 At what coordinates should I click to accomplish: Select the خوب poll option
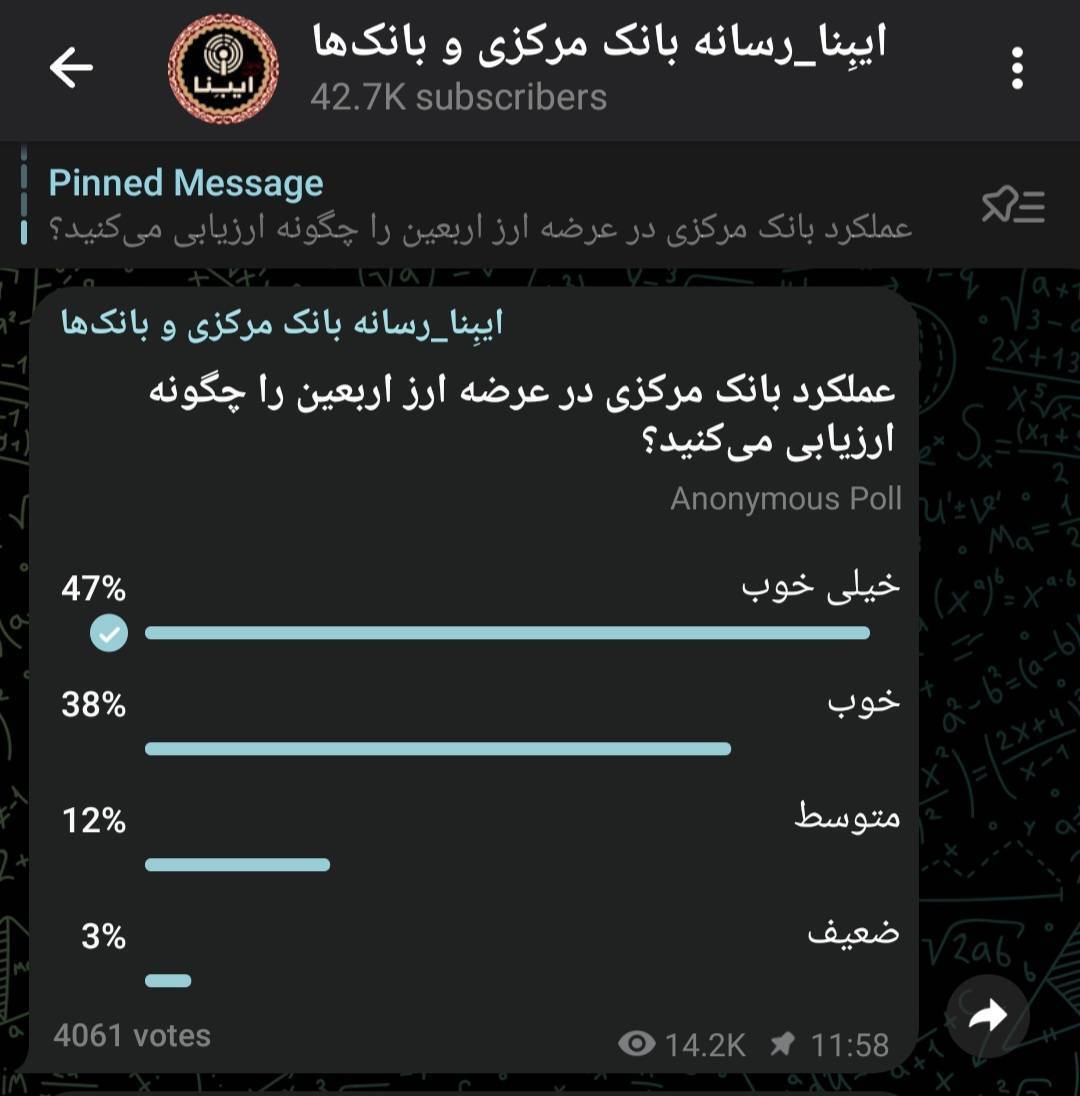click(x=500, y=723)
